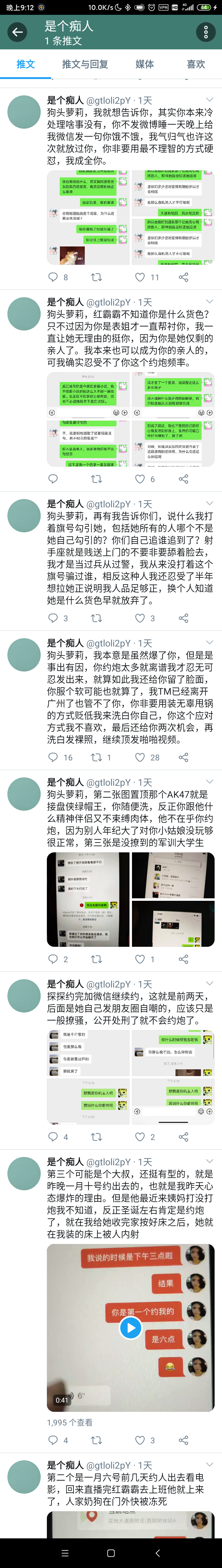222x1568 pixels.
Task: Open the AK47 tweet's first screenshot image
Action: [88, 899]
